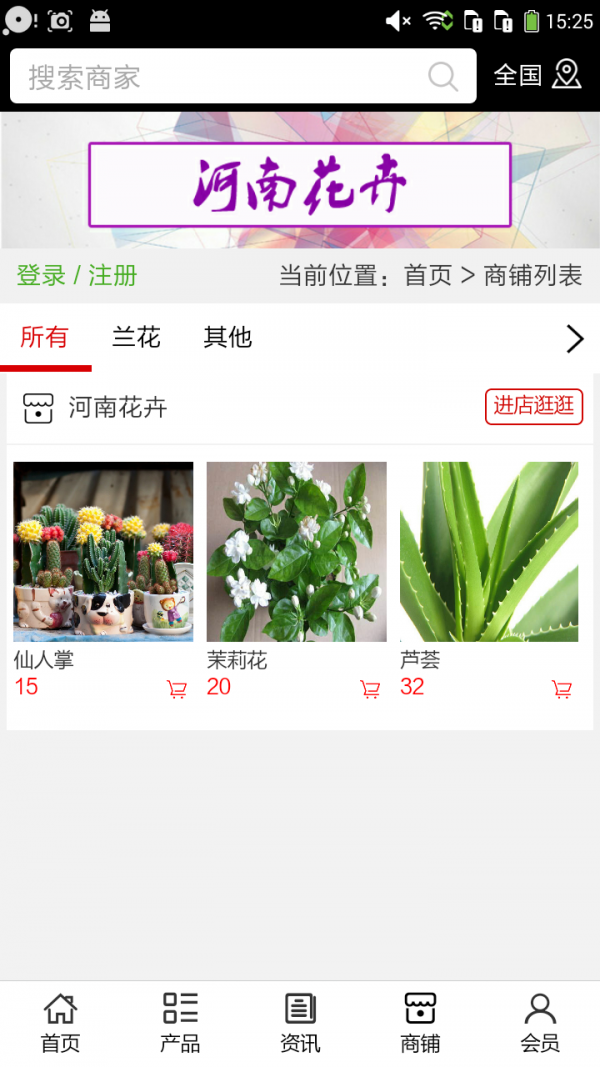The width and height of the screenshot is (600, 1067).
Task: Tap the 进店逛逛 button
Action: pos(534,406)
